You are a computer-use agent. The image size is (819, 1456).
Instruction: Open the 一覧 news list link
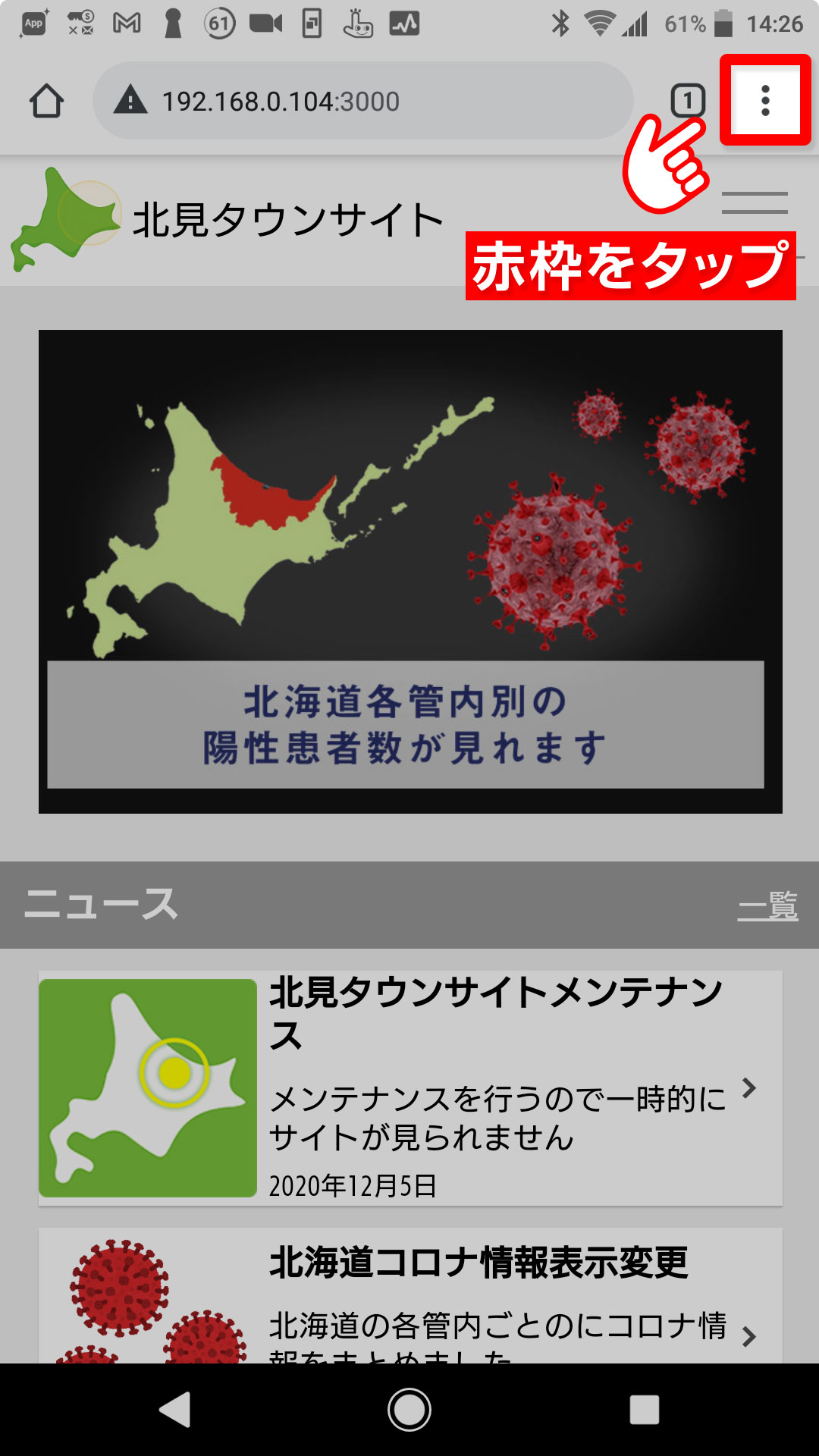767,905
